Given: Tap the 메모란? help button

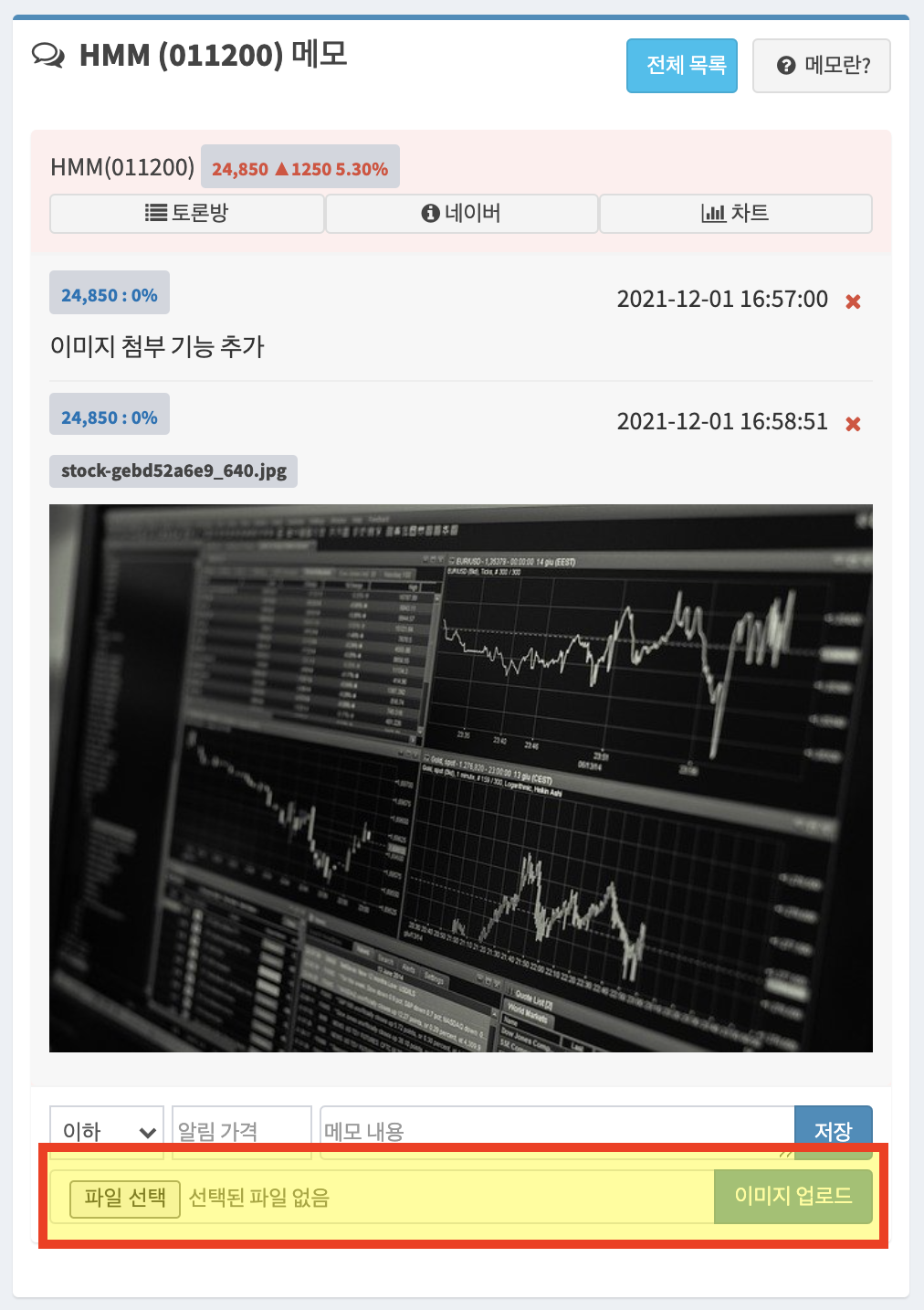Looking at the screenshot, I should 821,66.
